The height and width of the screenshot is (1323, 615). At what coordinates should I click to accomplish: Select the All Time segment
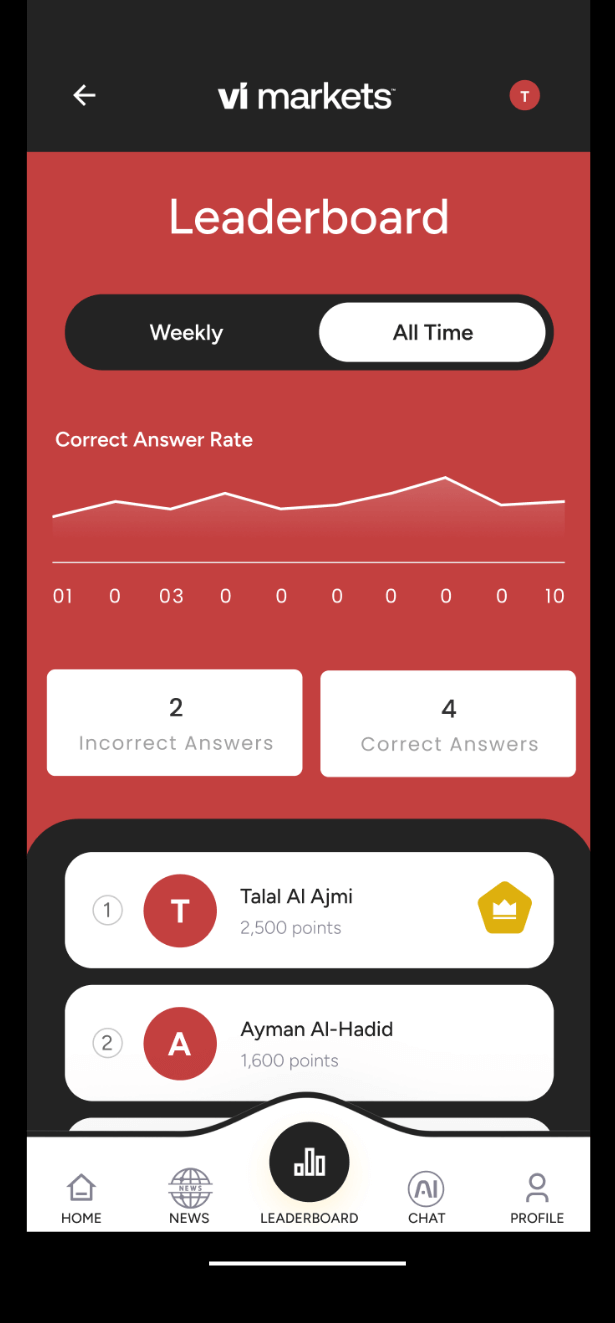(x=432, y=333)
